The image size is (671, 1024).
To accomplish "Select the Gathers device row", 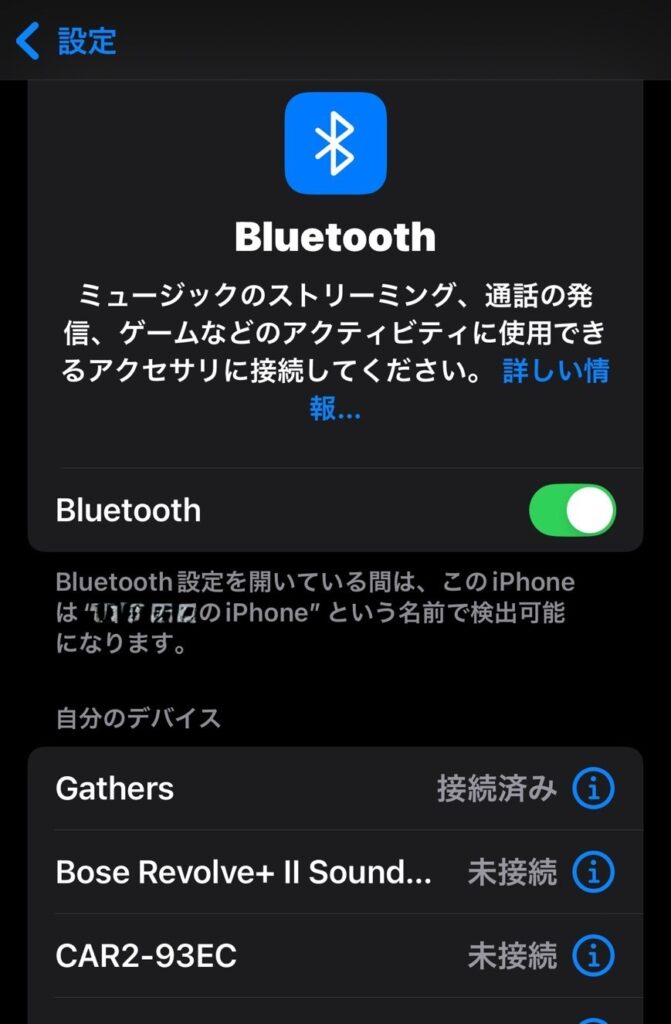I will (x=250, y=789).
